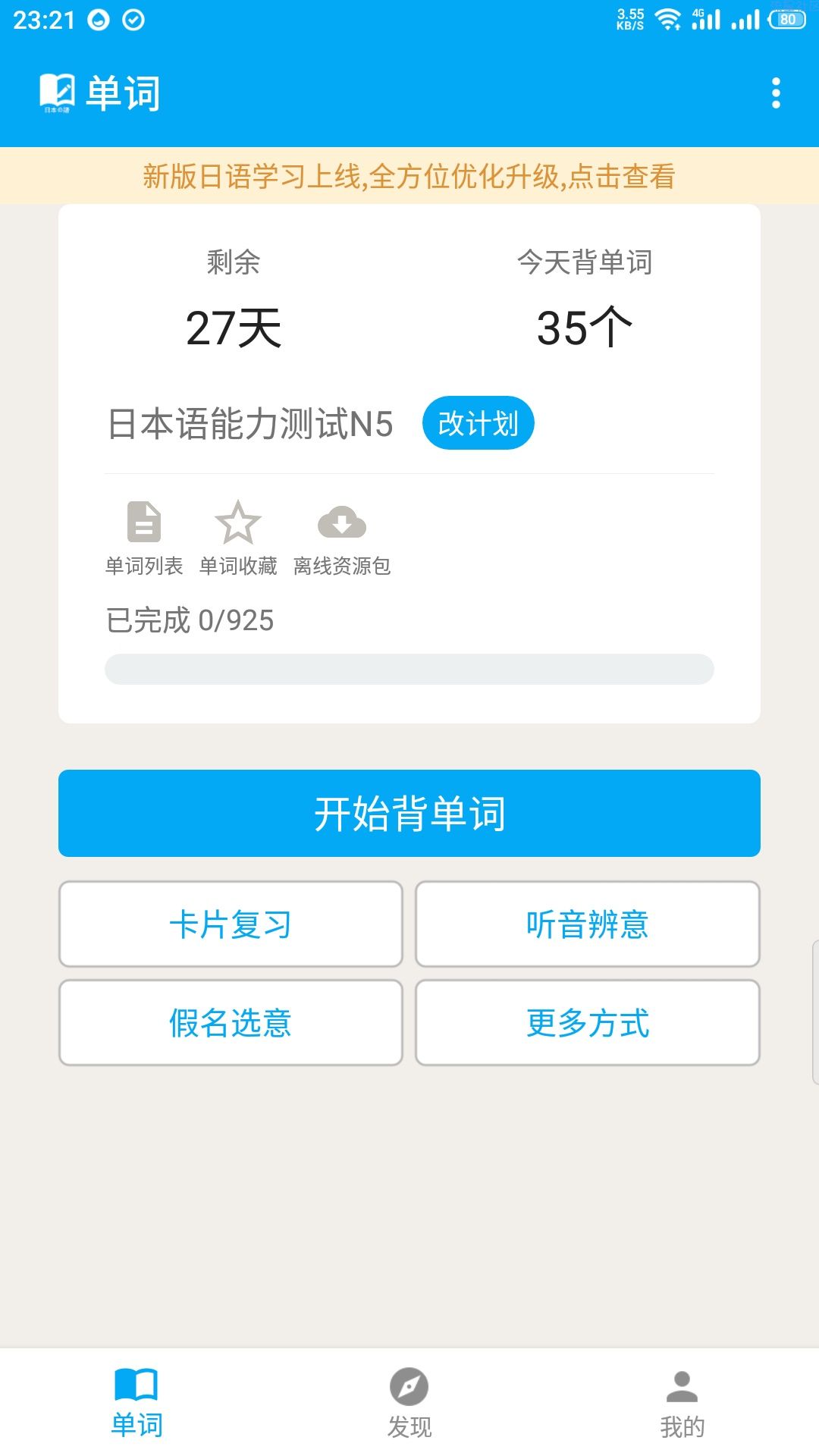The image size is (819, 1456).
Task: Choose 听音辨意 listening mode
Action: click(x=588, y=924)
